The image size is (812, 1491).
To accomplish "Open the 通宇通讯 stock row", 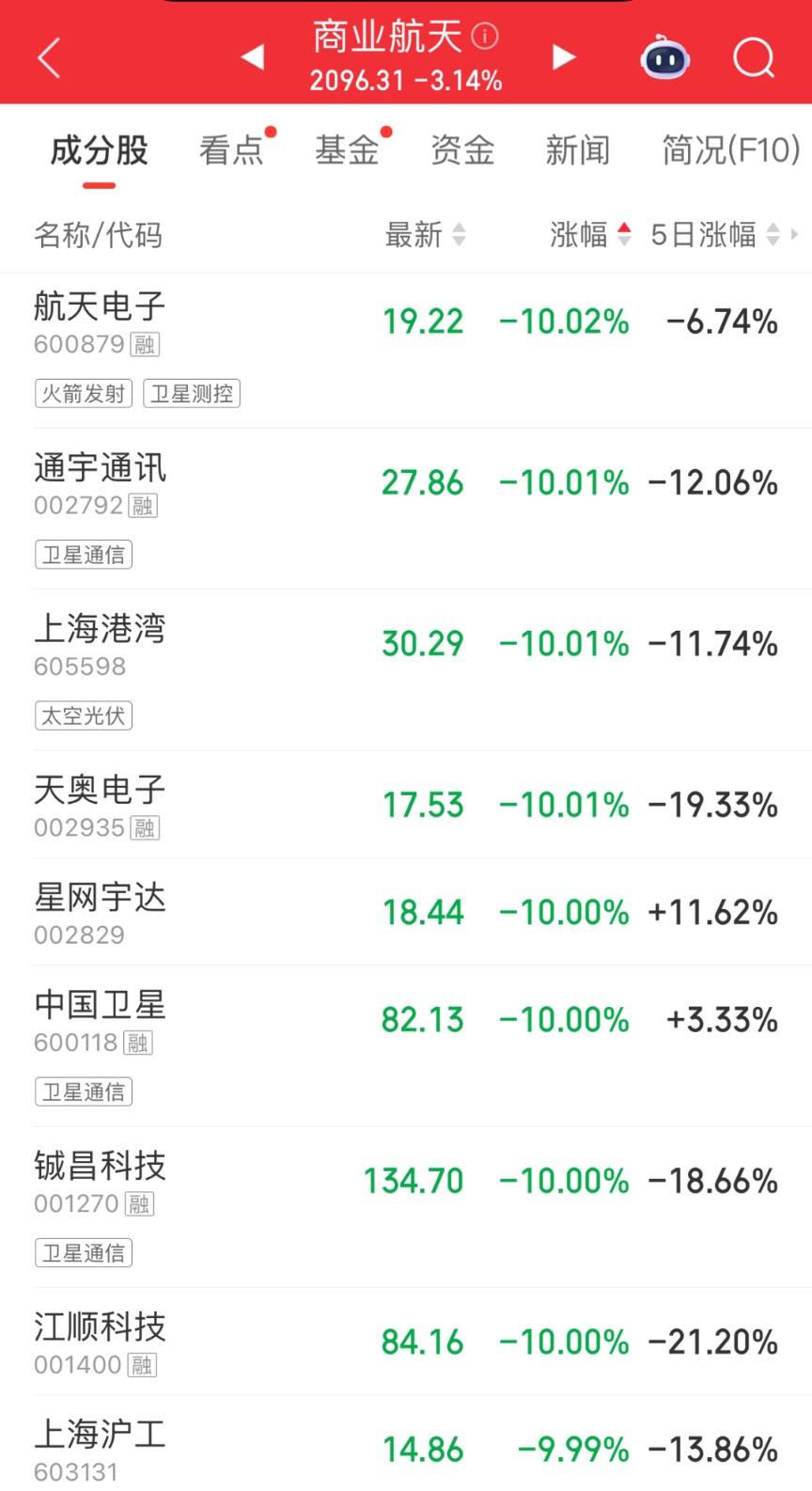I will (406, 509).
